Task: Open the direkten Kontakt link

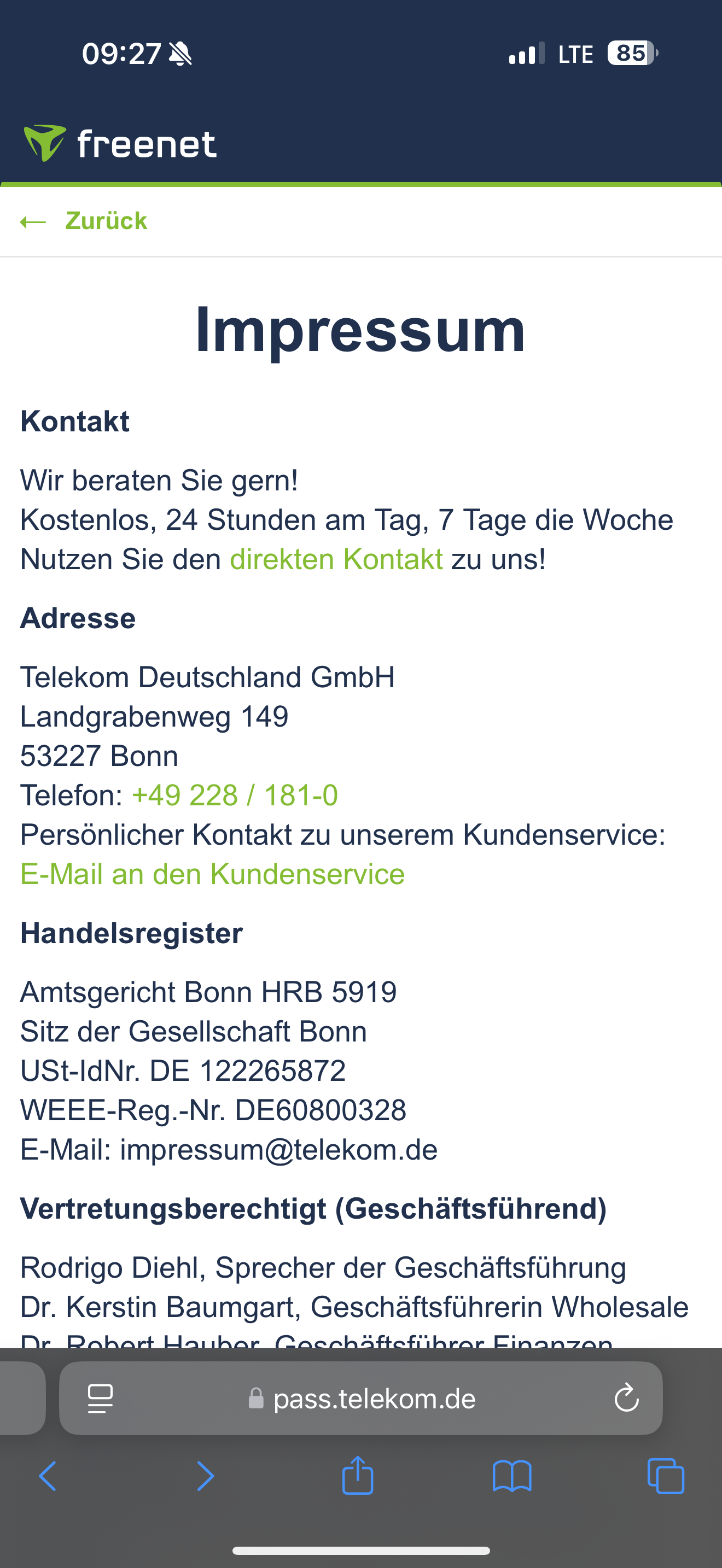Action: pos(336,559)
